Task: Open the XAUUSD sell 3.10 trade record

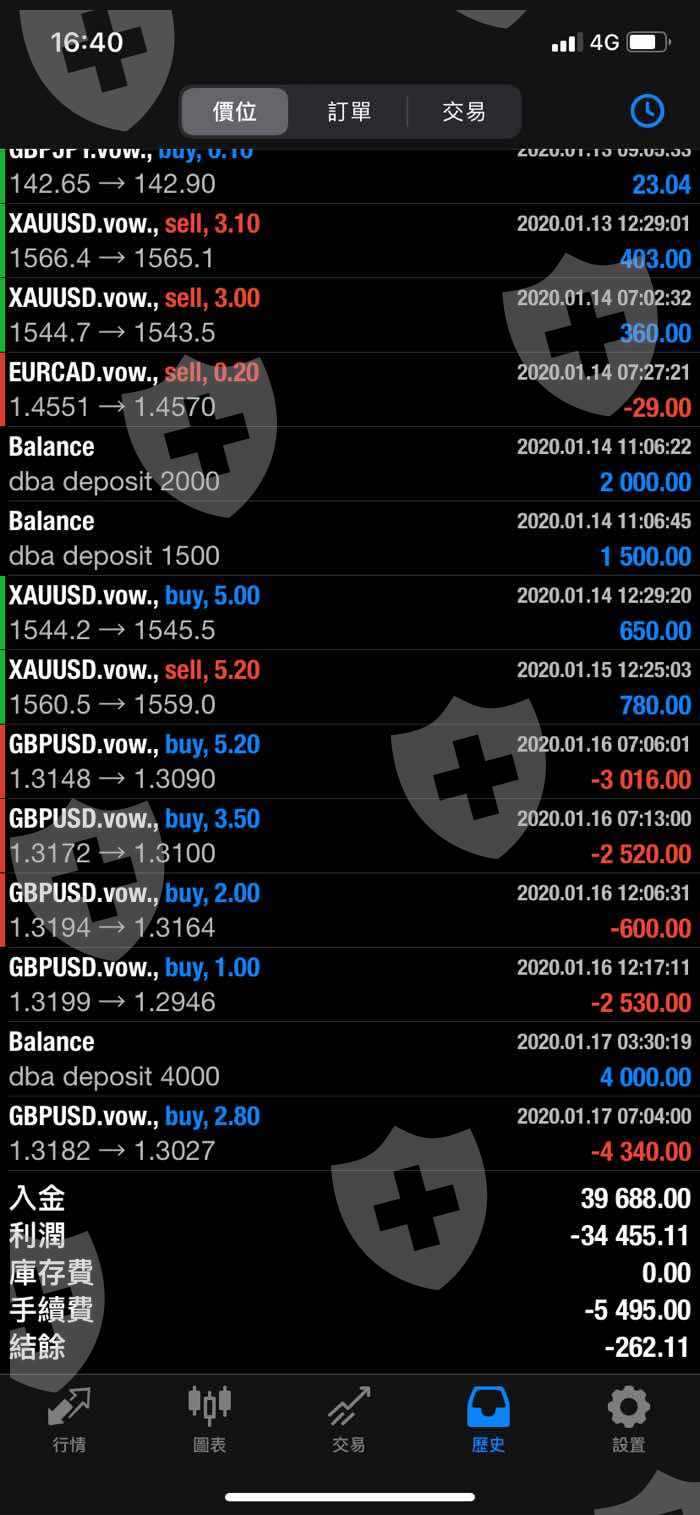Action: point(350,241)
